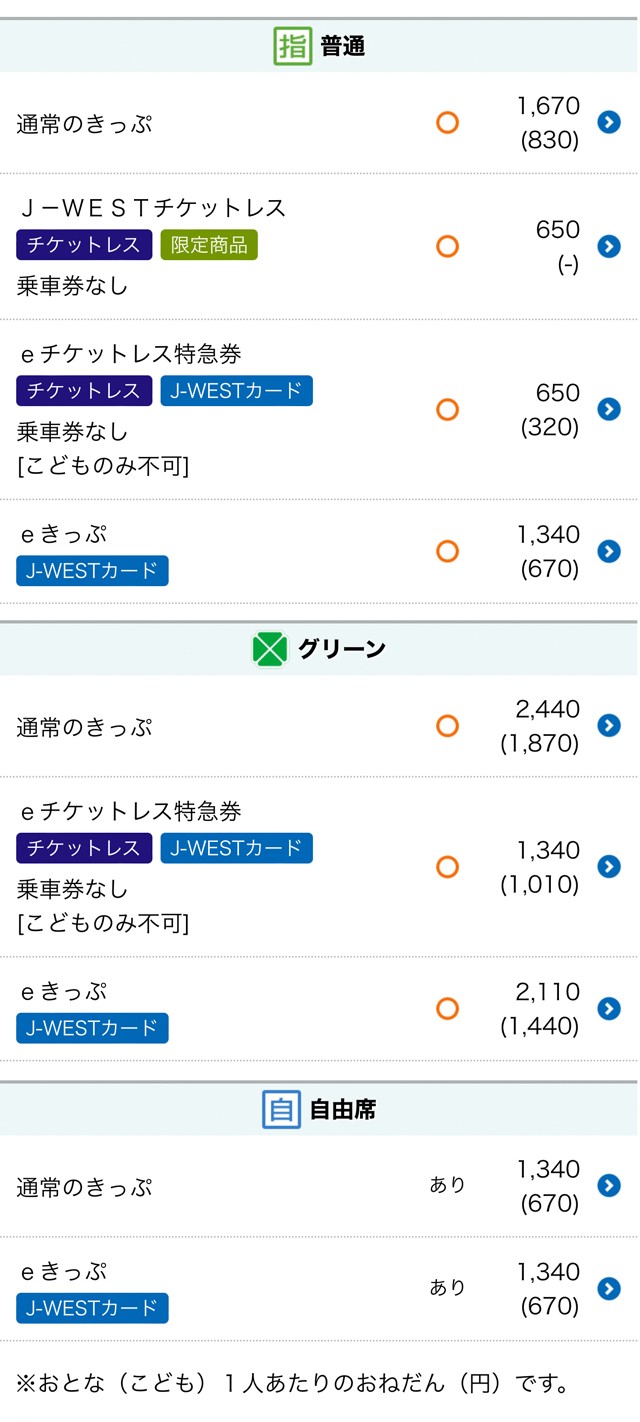The height and width of the screenshot is (1422, 640).
Task: Open eチケットレス特急券 under 普通 section
Action: pyautogui.click(x=320, y=410)
